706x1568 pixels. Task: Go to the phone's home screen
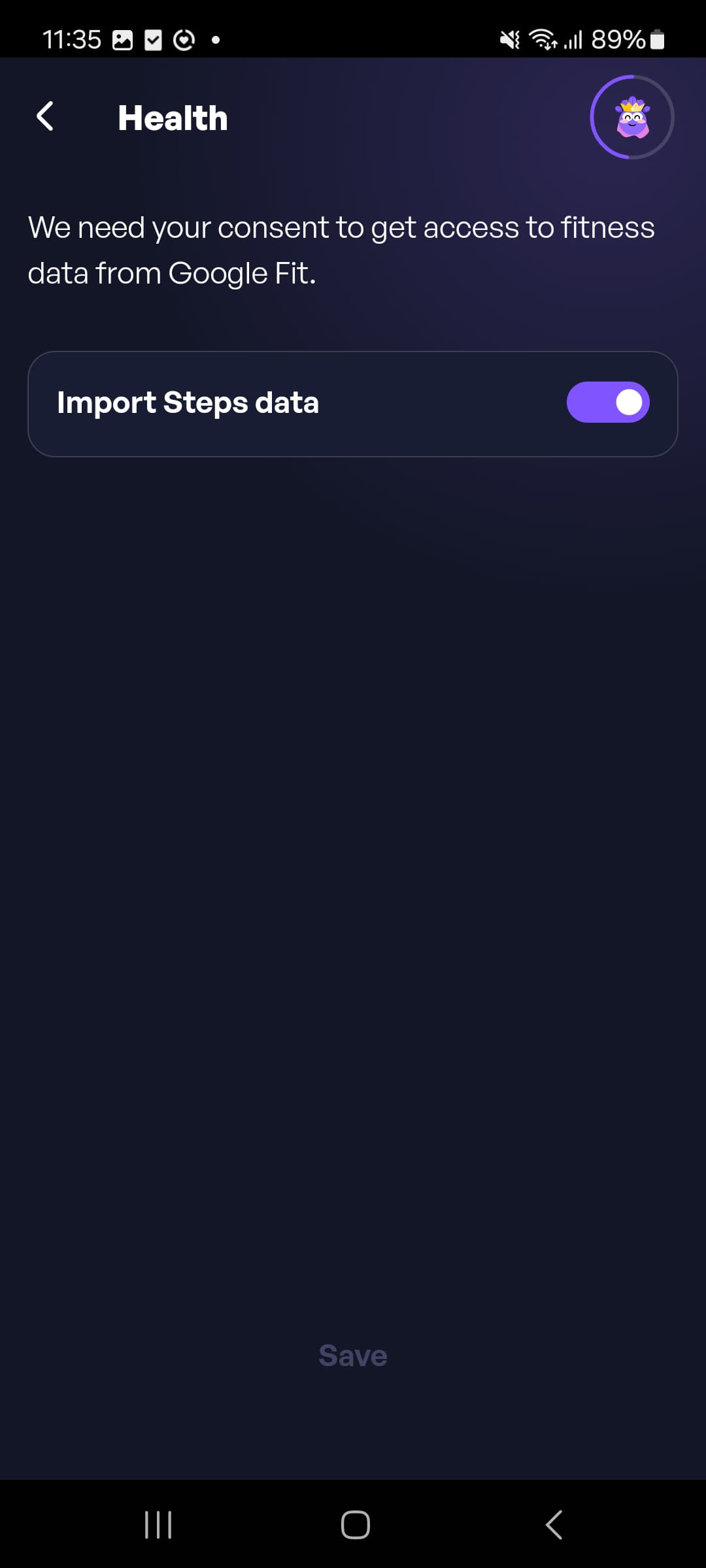(355, 1525)
